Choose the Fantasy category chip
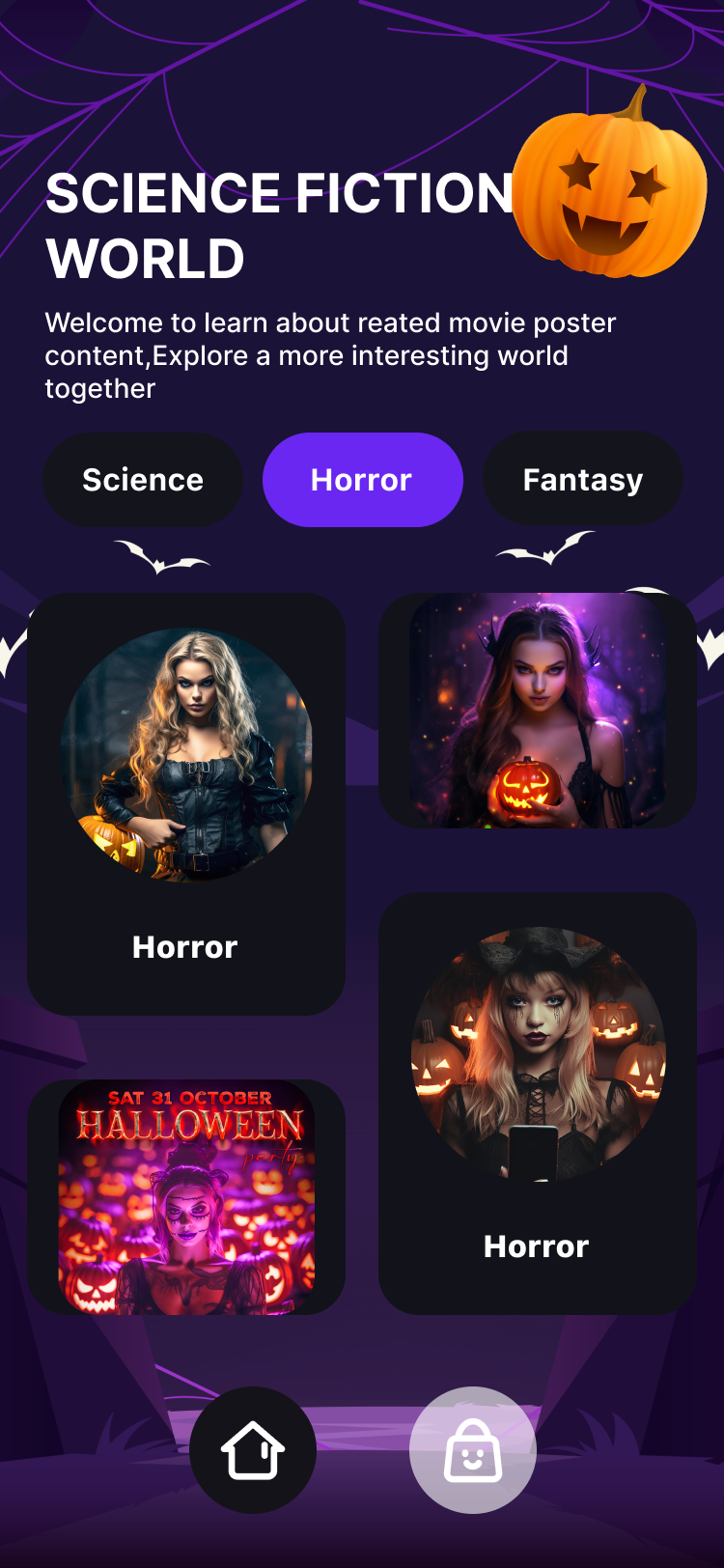724x1568 pixels. (x=582, y=480)
